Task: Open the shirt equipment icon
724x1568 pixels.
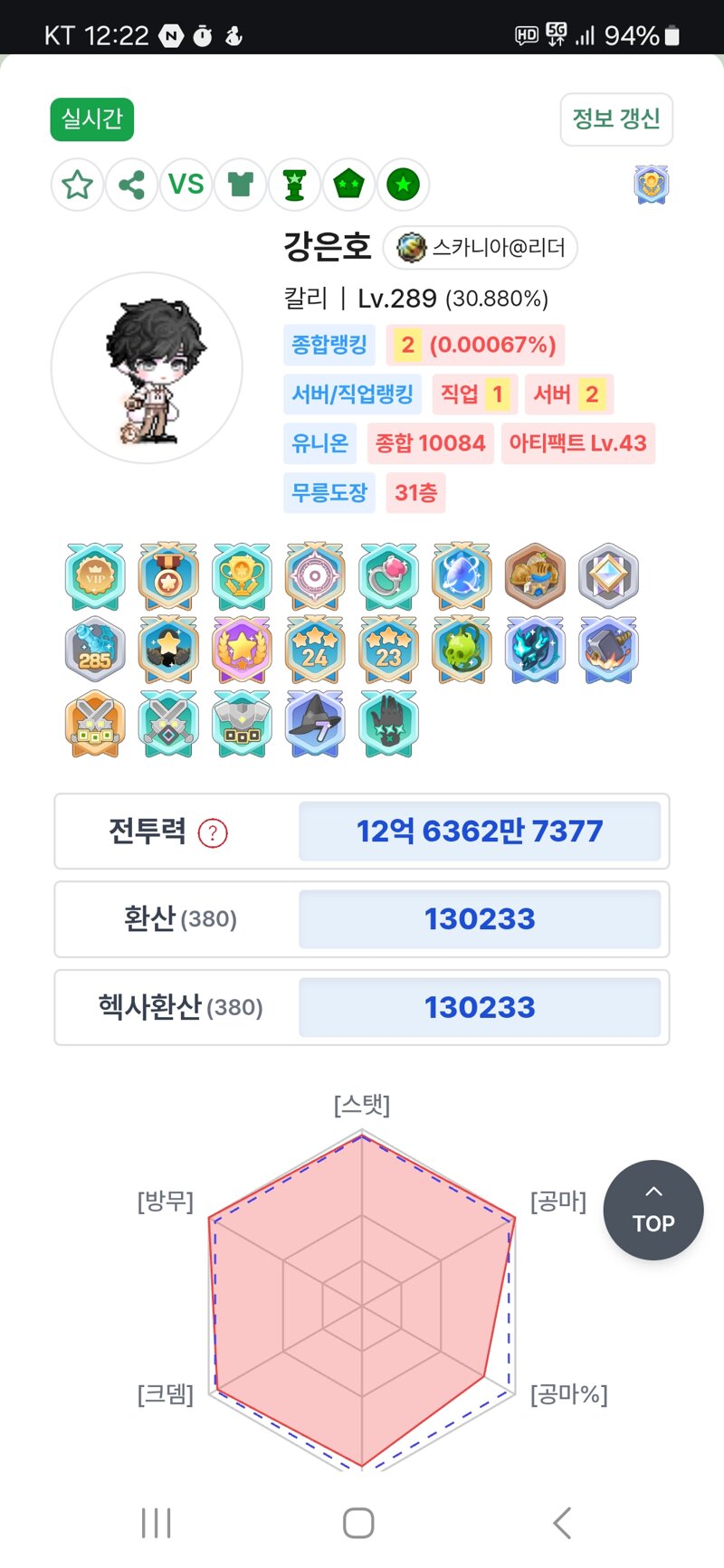Action: [240, 185]
